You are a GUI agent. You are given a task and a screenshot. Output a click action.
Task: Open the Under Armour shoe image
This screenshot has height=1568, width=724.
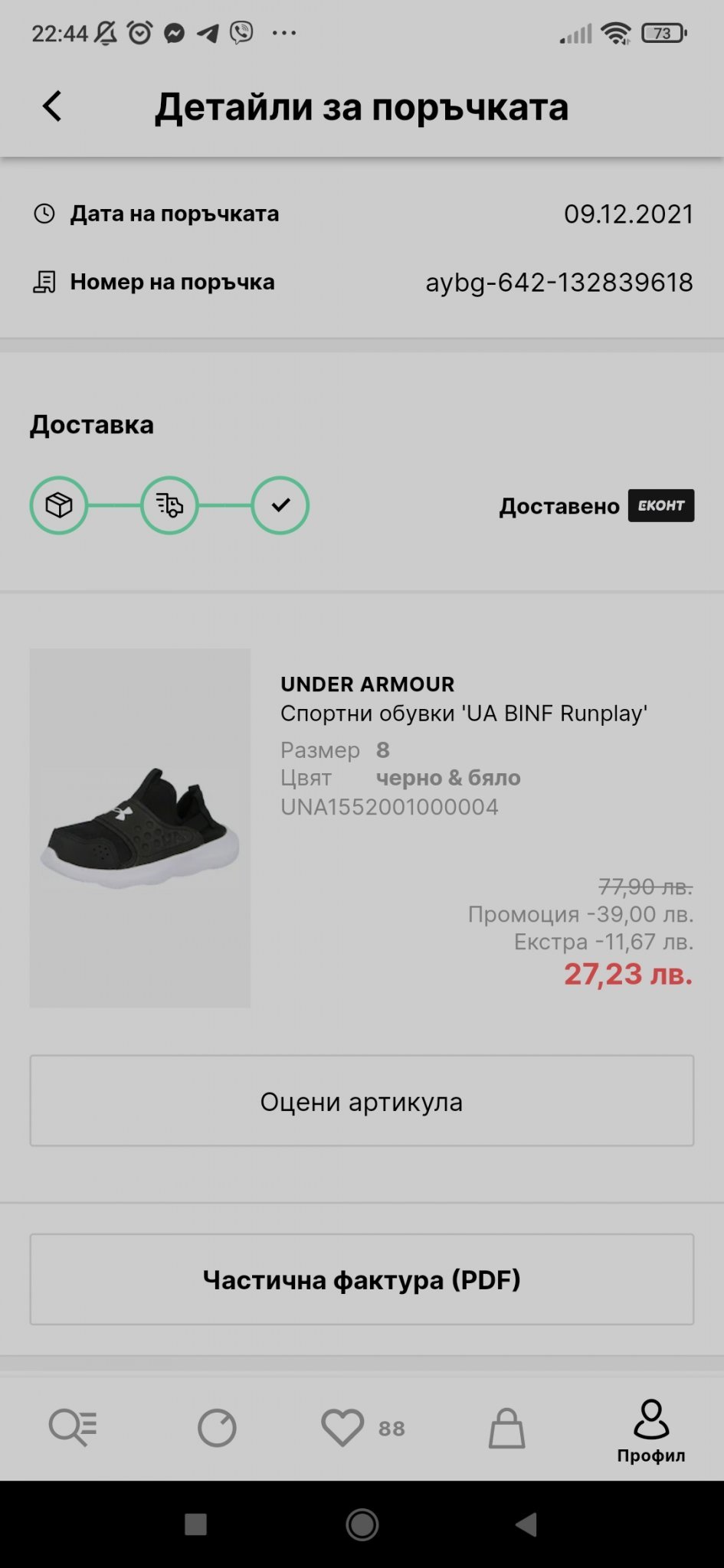tap(140, 828)
